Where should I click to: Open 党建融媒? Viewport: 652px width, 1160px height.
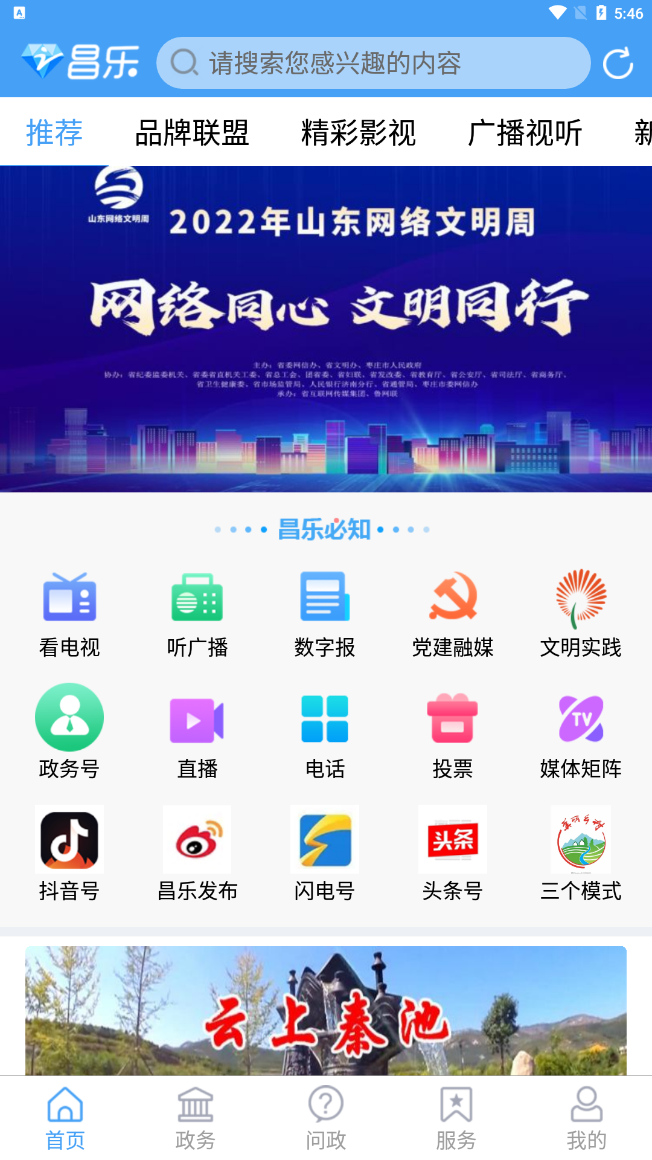tap(453, 613)
